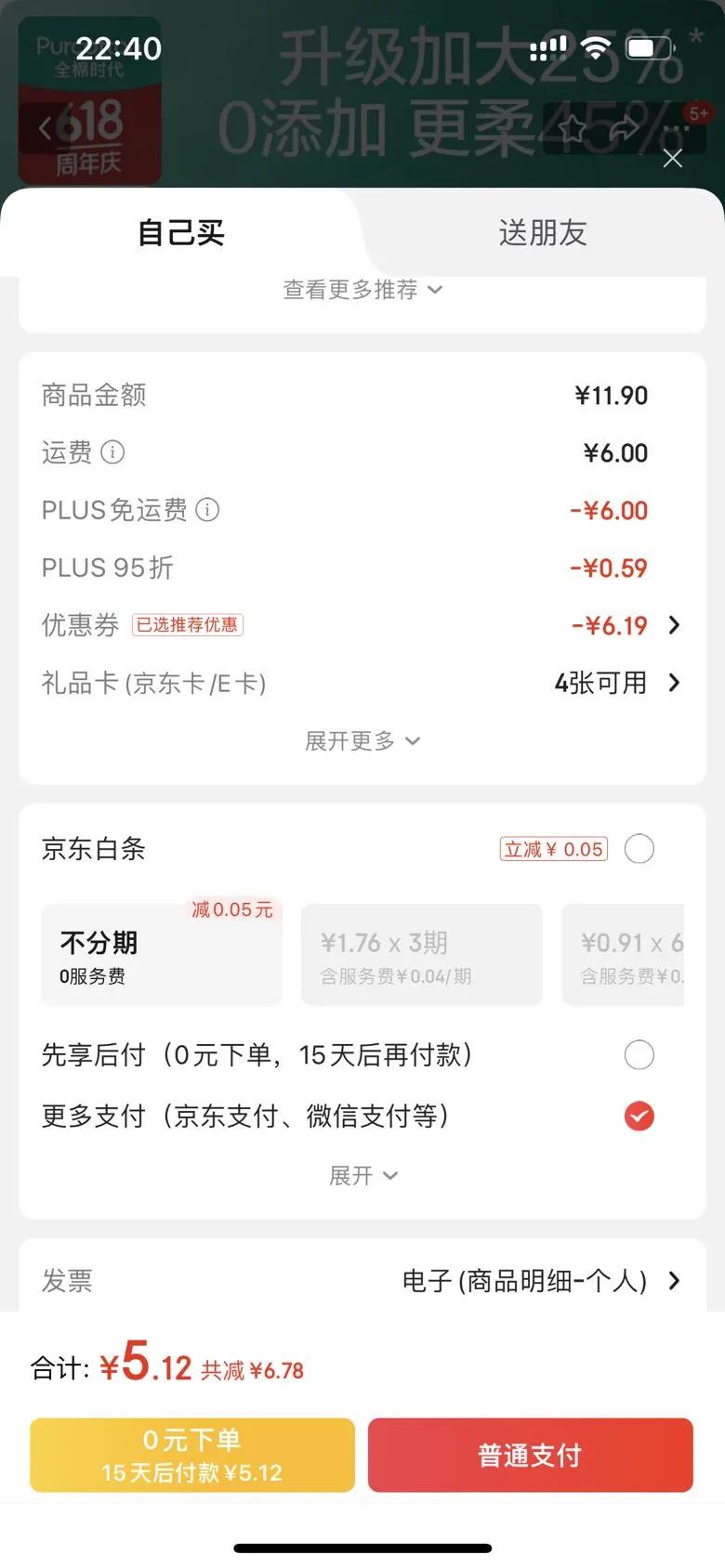
Task: Expand 查看更多推荐 recommendations
Action: click(x=361, y=290)
